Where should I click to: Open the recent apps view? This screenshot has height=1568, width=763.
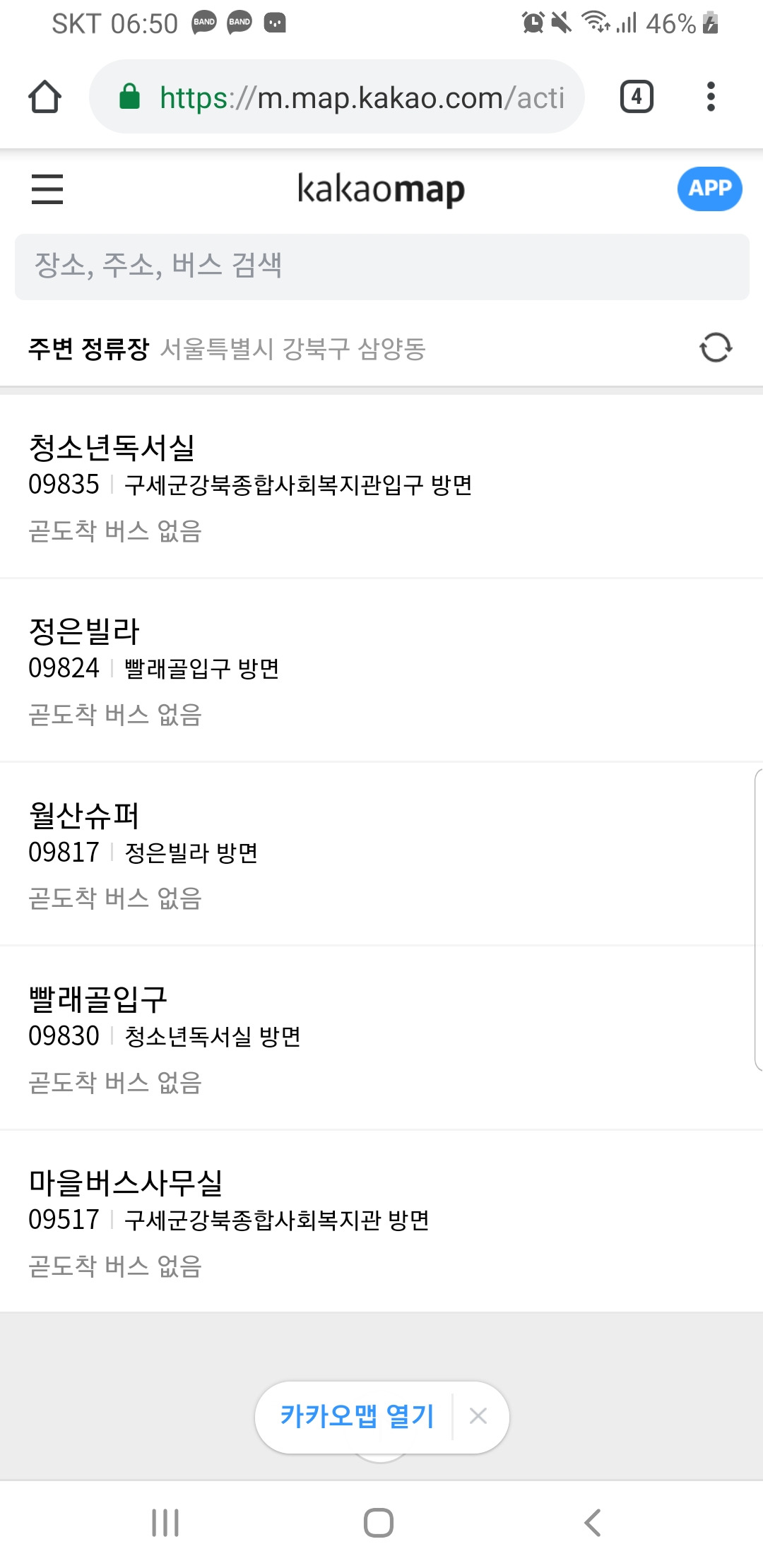pyautogui.click(x=165, y=1522)
